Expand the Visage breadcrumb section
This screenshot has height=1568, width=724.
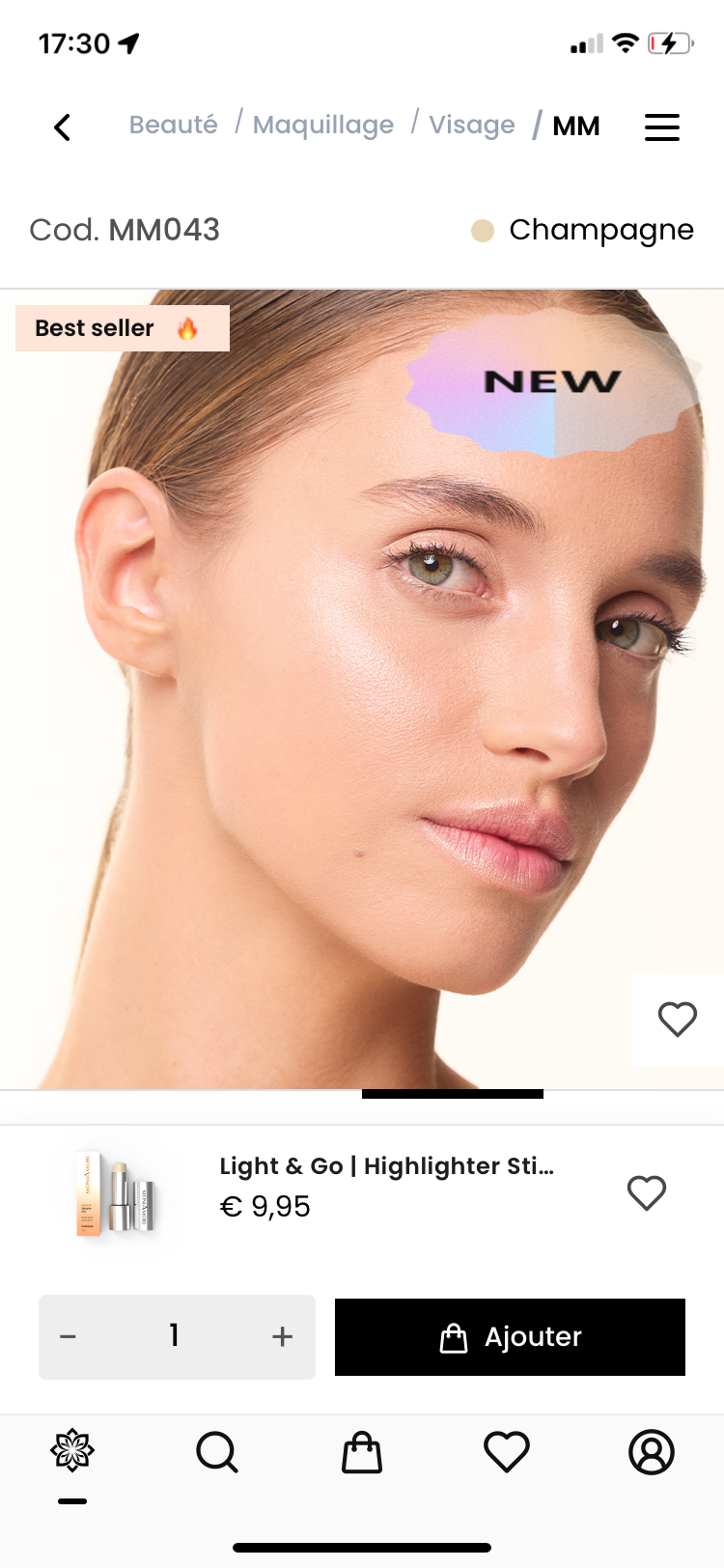[472, 125]
